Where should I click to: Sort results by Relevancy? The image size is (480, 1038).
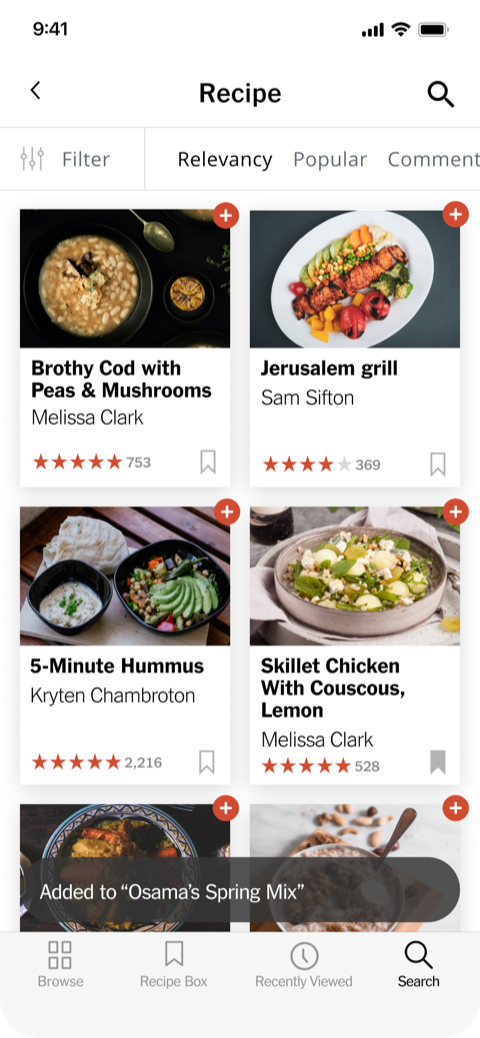[225, 159]
